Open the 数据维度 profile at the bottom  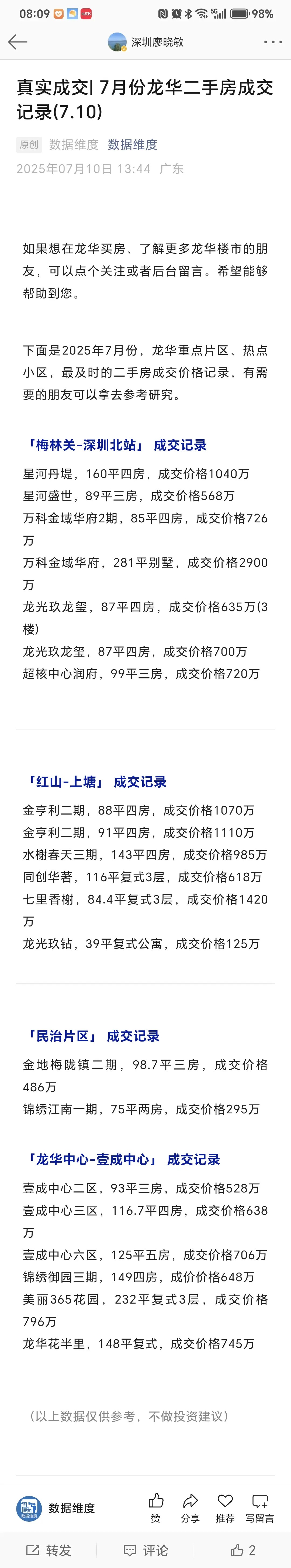(56, 1507)
